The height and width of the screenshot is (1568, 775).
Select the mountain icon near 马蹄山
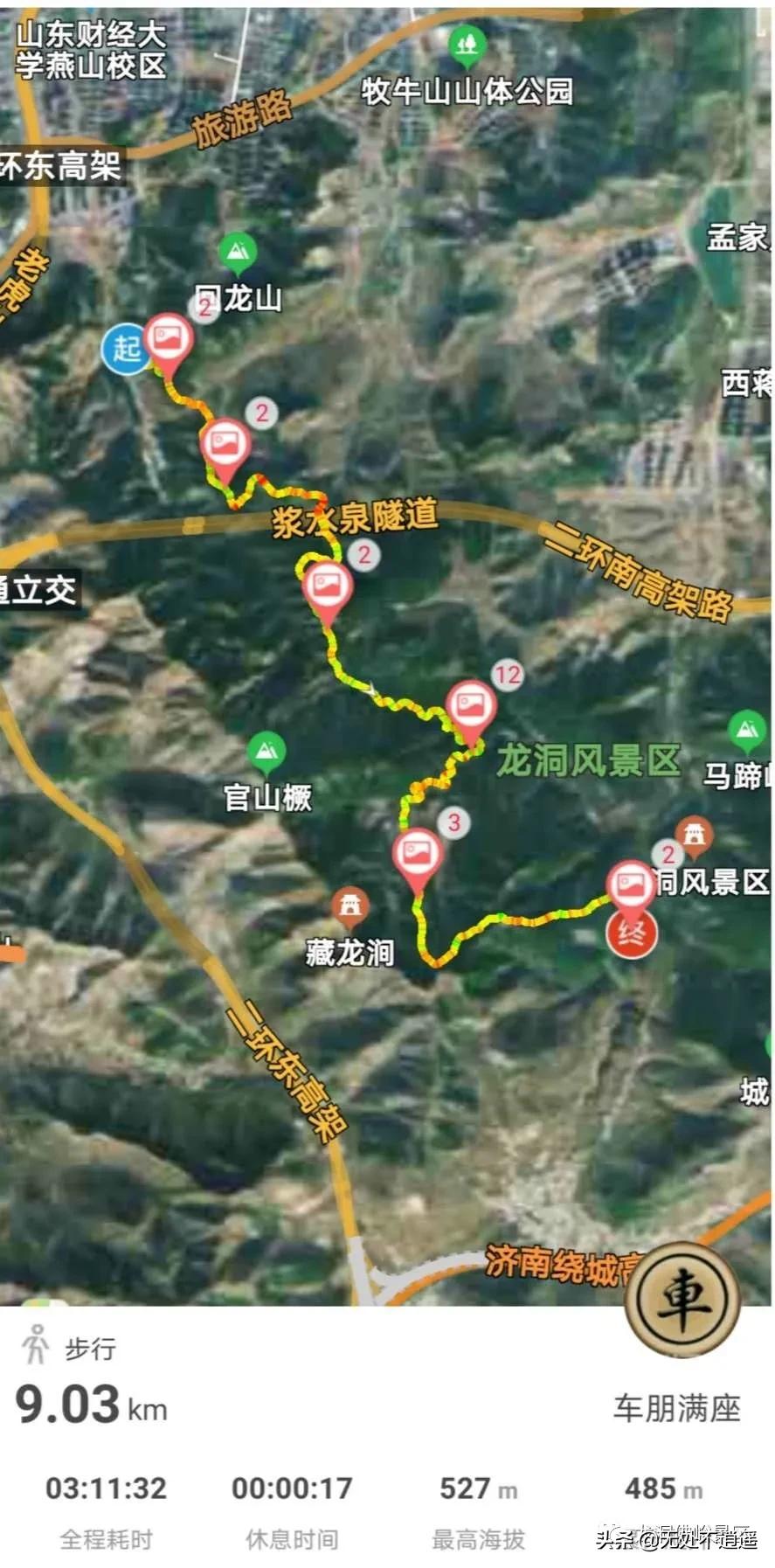[746, 726]
